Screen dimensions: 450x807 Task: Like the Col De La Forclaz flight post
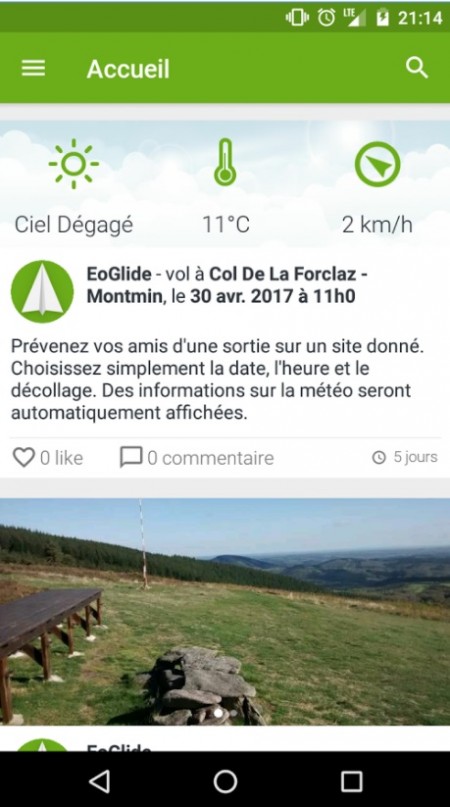[47, 457]
